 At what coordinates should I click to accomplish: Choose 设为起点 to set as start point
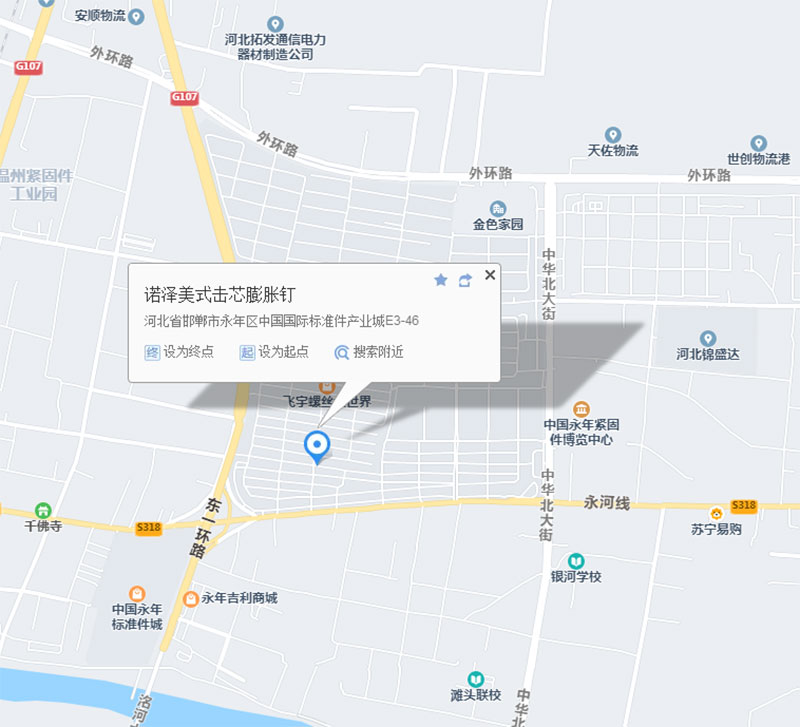coord(273,352)
